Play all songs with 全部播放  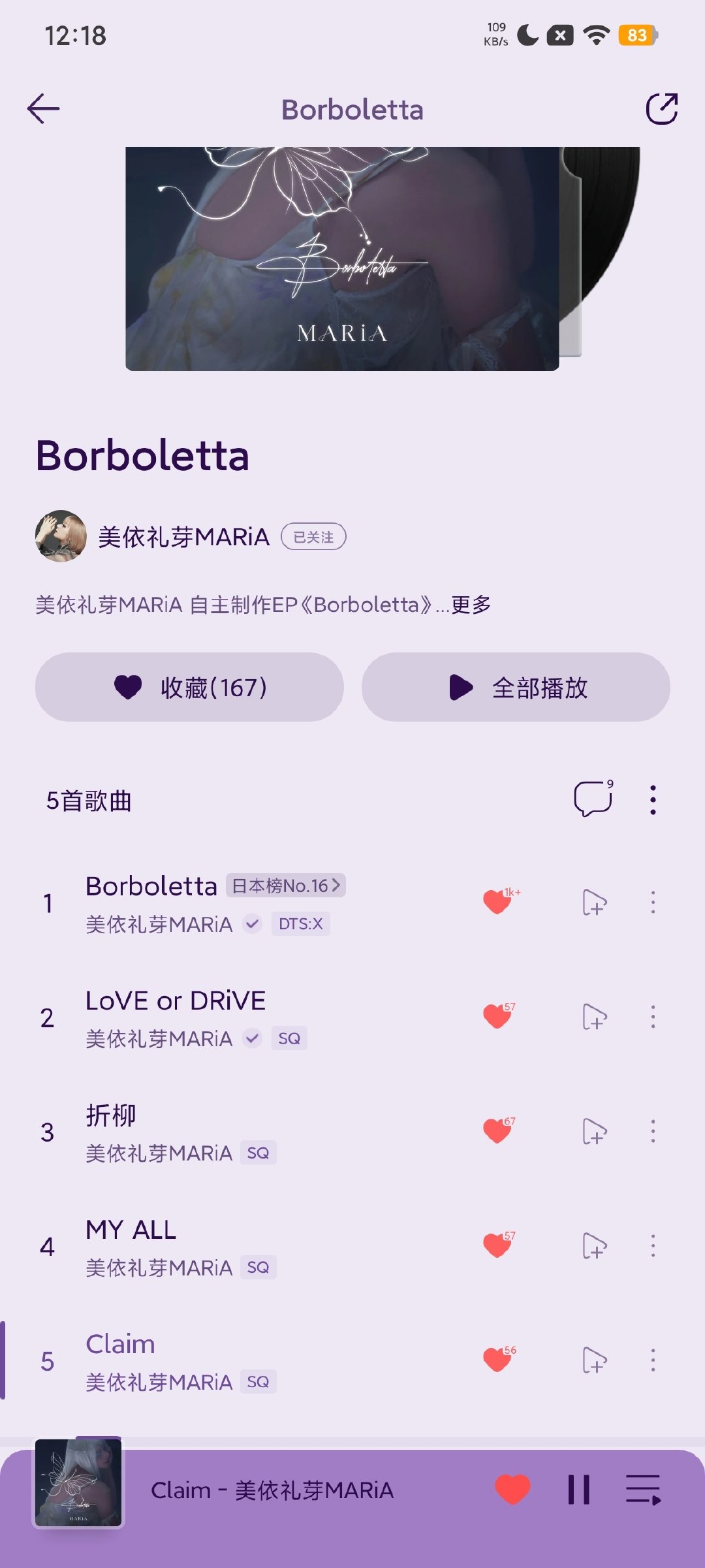(x=516, y=687)
